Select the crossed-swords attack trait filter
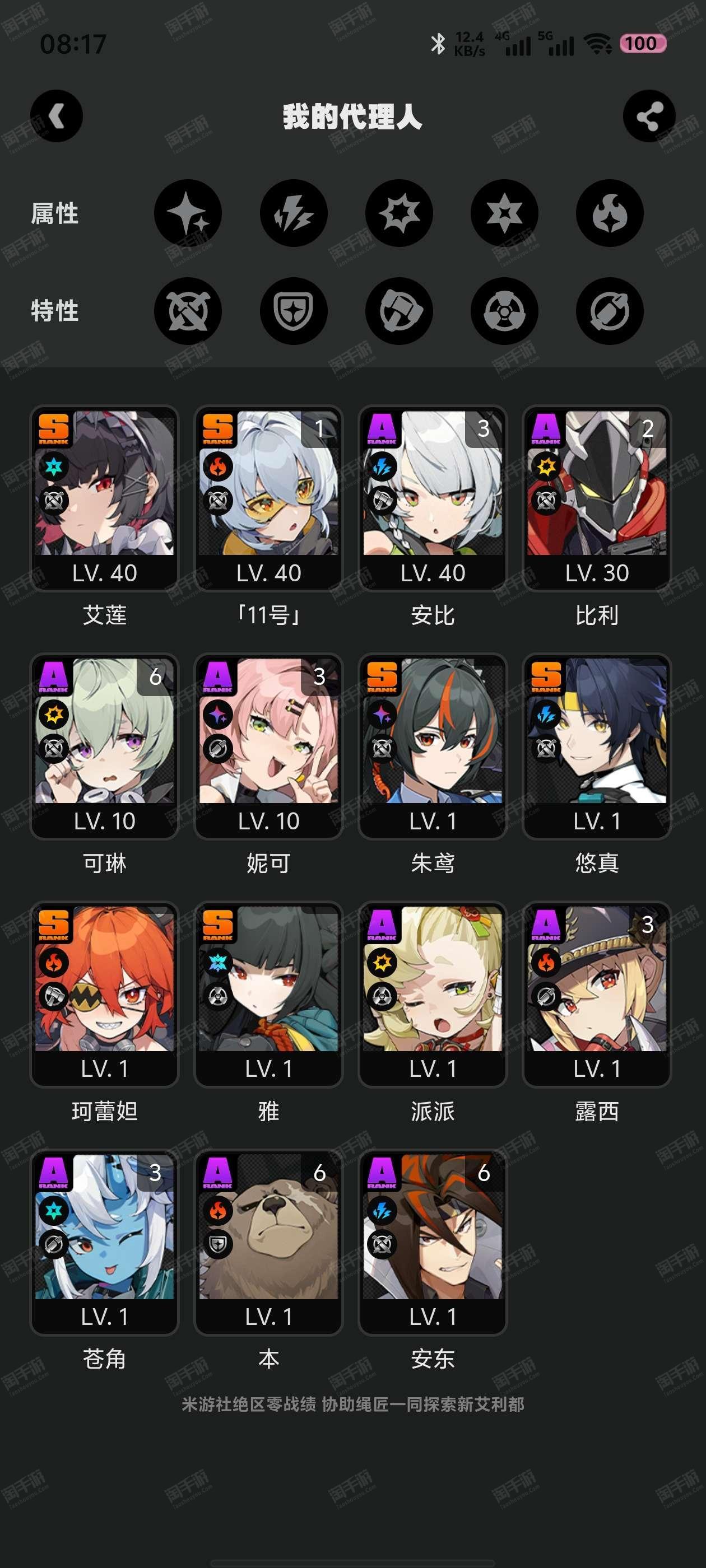Image resolution: width=706 pixels, height=1568 pixels. pos(188,311)
